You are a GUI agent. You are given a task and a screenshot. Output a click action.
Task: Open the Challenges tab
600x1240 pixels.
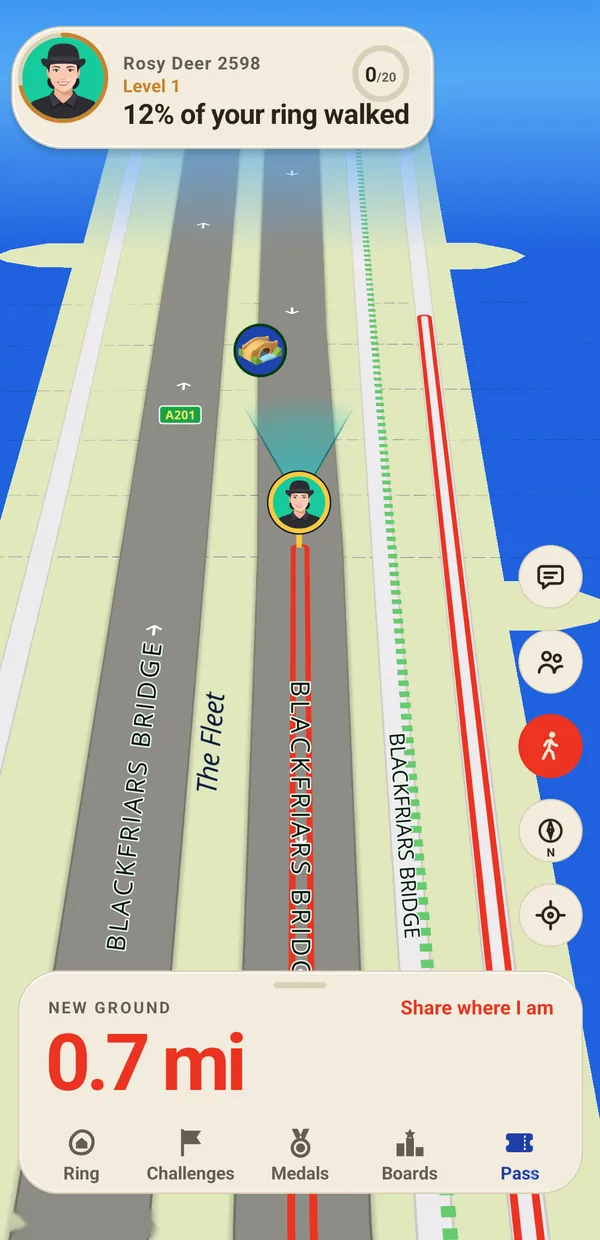pyautogui.click(x=190, y=1156)
